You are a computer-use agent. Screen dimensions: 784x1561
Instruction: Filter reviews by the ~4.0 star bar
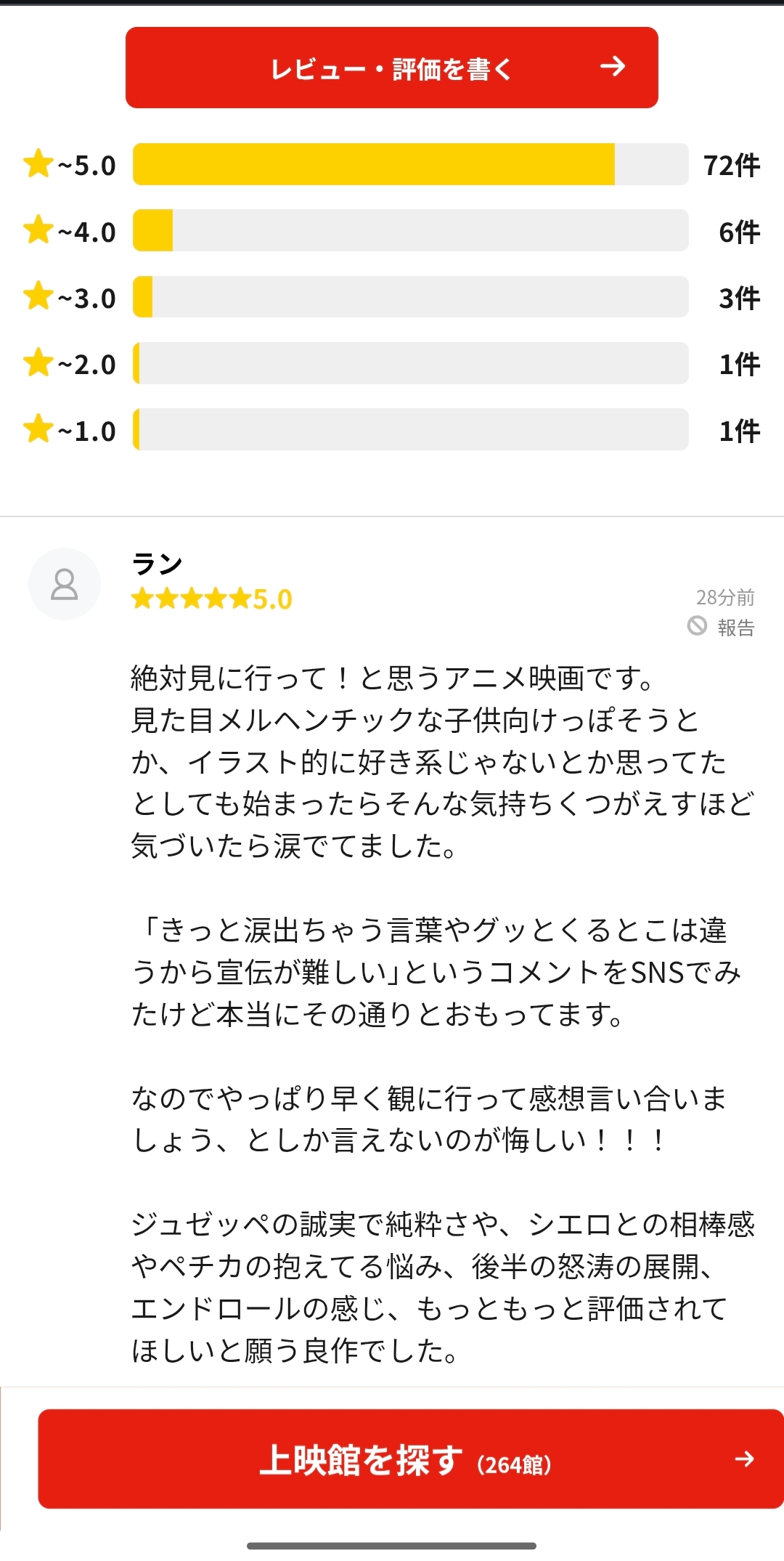point(410,231)
